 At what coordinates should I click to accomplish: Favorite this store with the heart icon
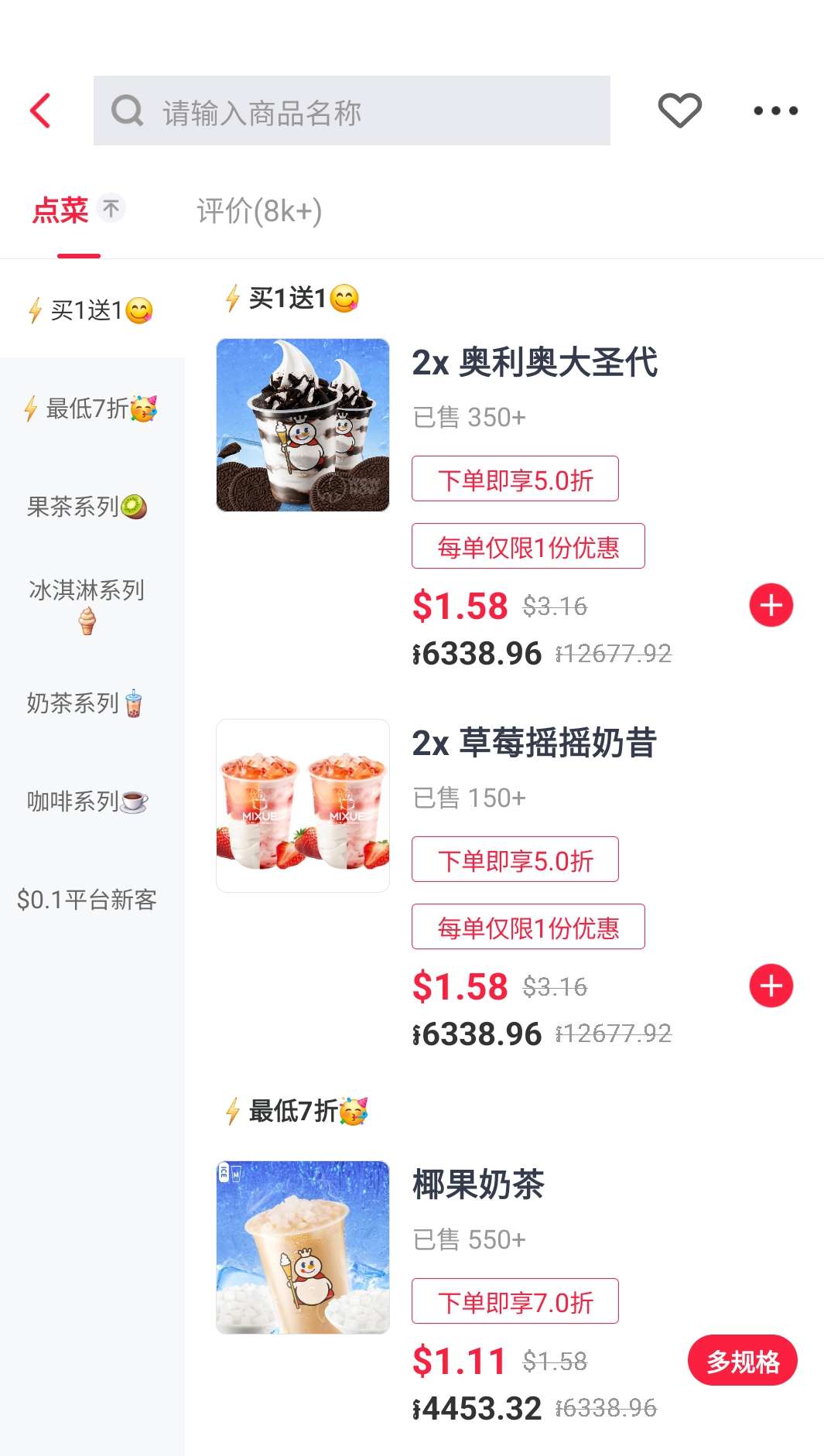point(679,111)
